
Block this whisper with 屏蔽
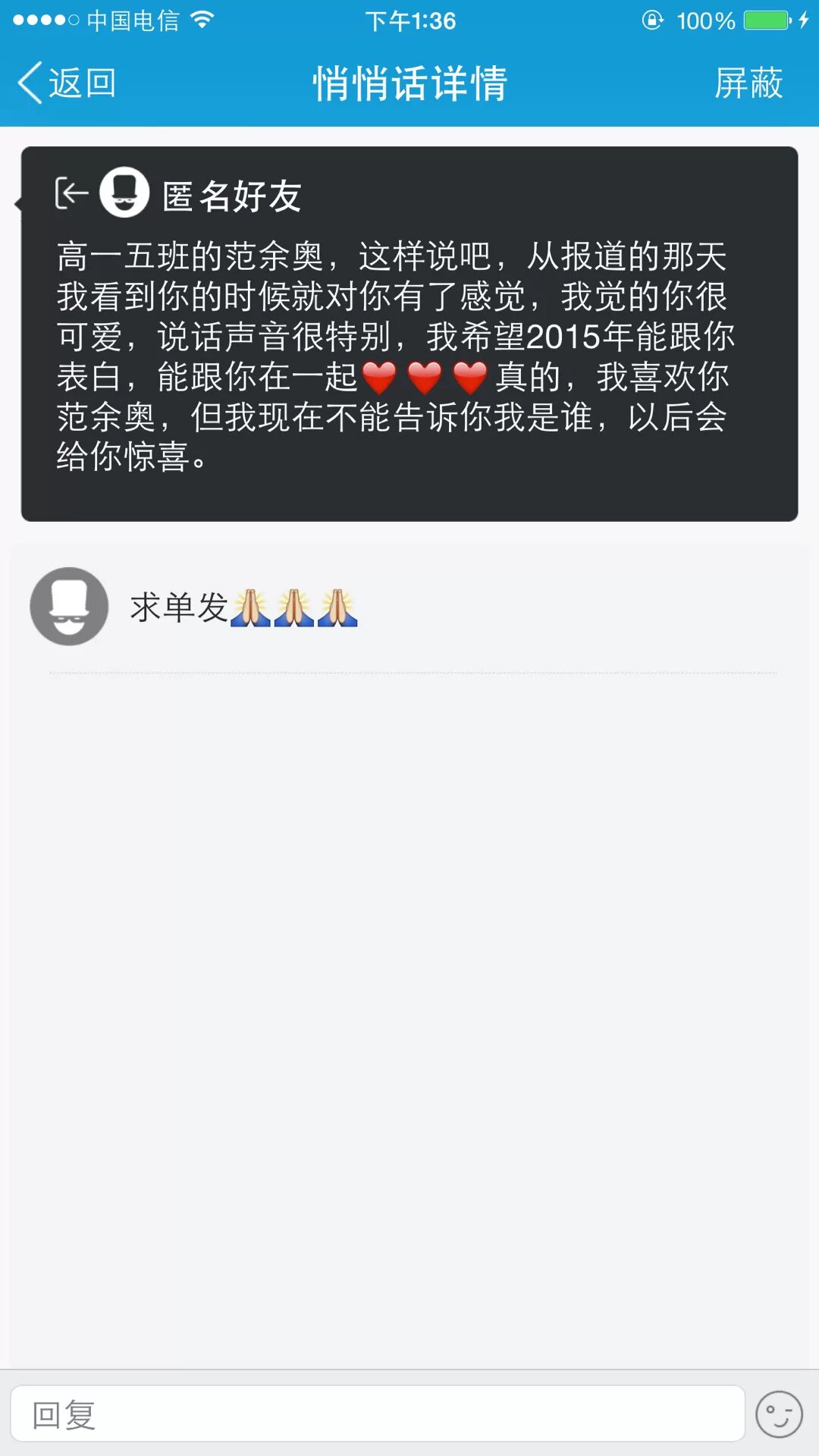click(748, 83)
